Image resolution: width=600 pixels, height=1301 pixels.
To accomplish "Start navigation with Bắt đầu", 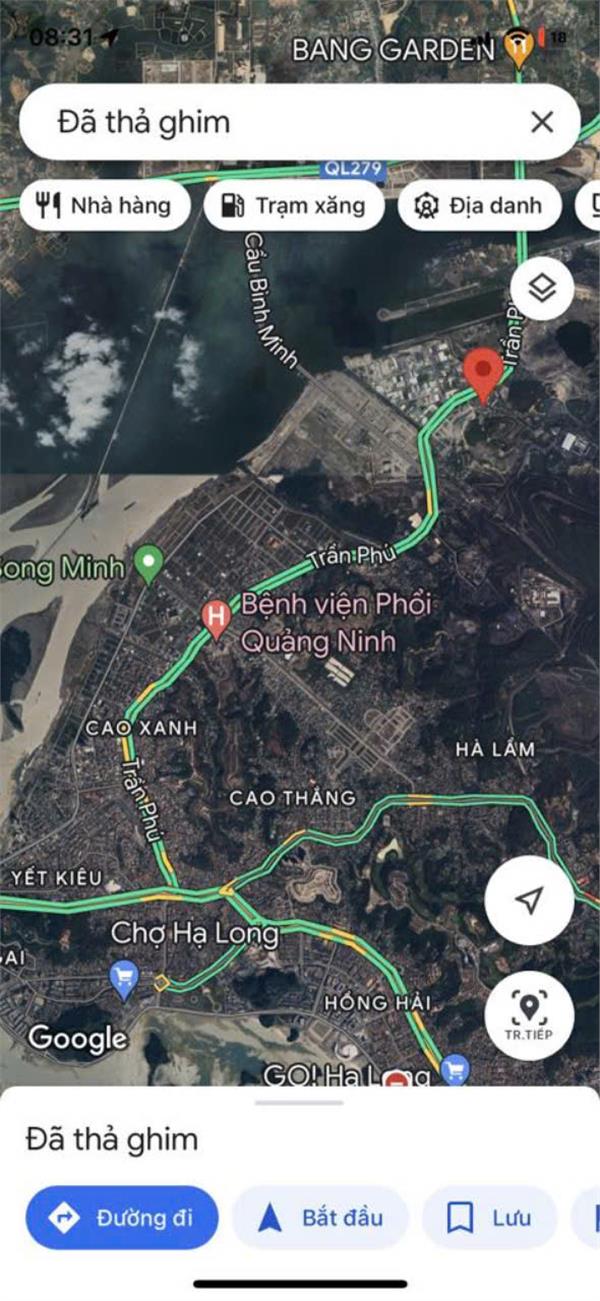I will (x=320, y=1218).
